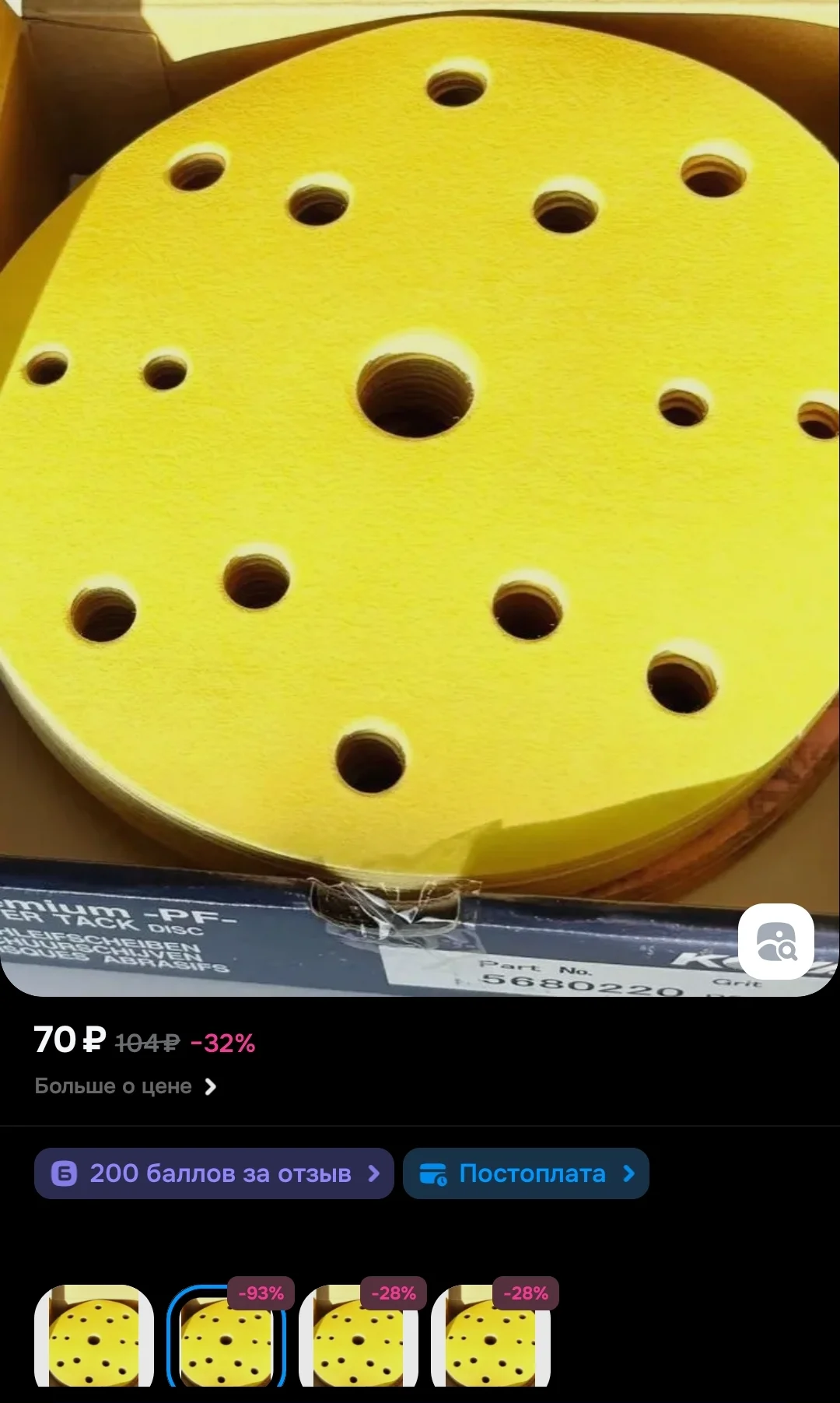Open the "Постоплата" chip
The width and height of the screenshot is (840, 1403).
coord(526,1173)
